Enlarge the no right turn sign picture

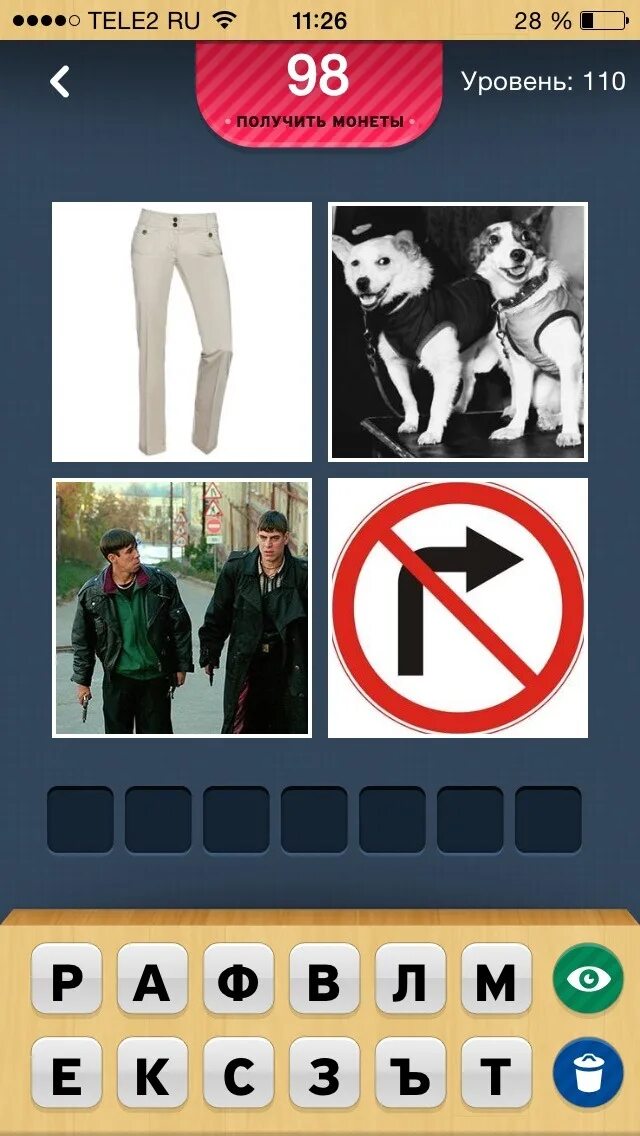tap(458, 608)
